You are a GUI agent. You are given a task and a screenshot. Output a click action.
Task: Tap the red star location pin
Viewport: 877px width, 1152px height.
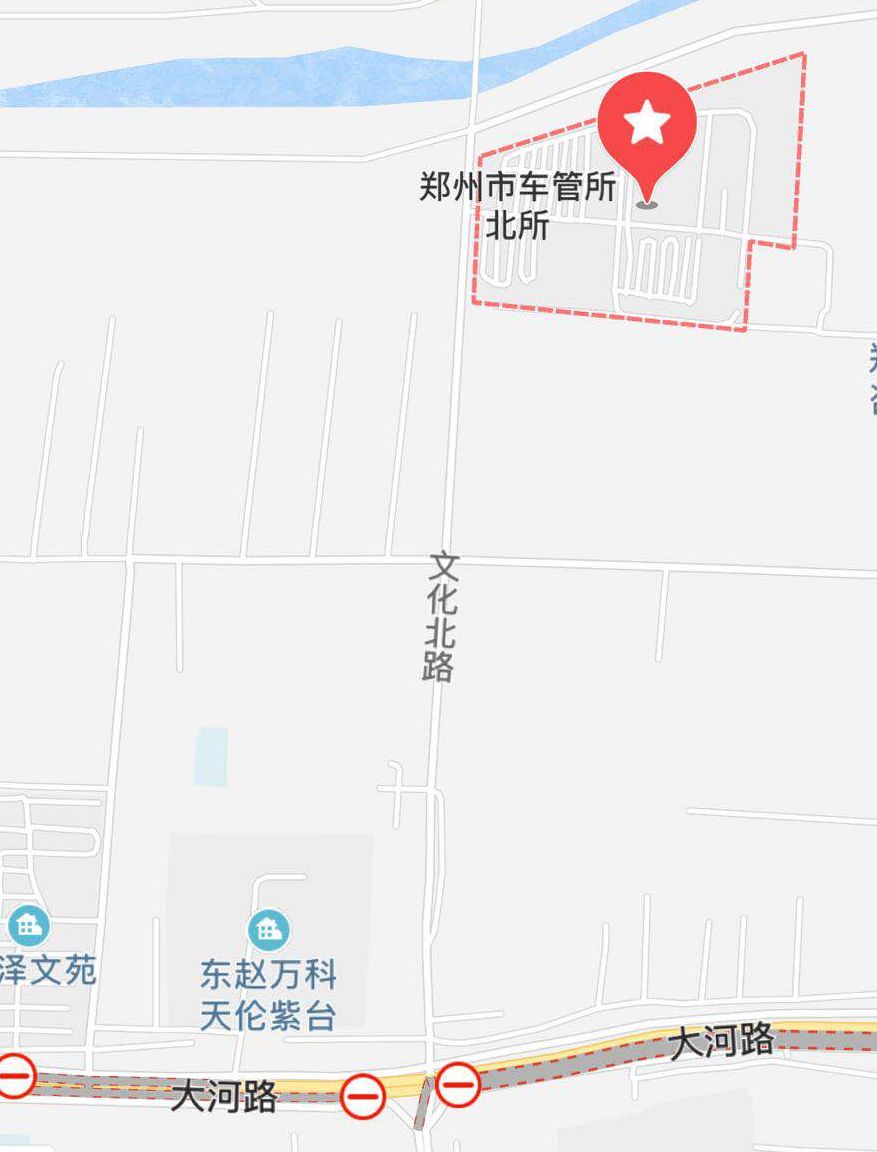click(647, 125)
